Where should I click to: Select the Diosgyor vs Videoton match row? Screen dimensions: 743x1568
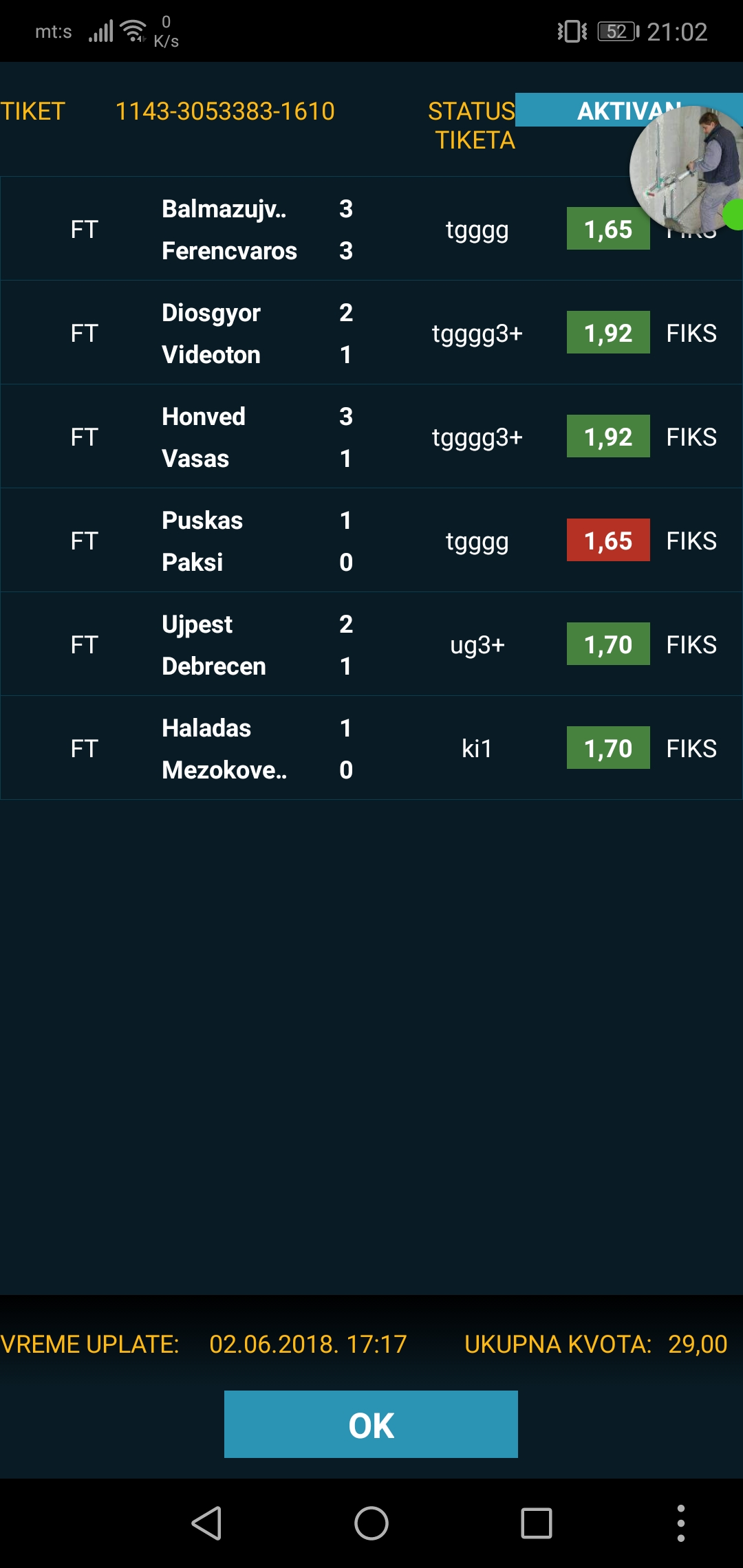[371, 332]
